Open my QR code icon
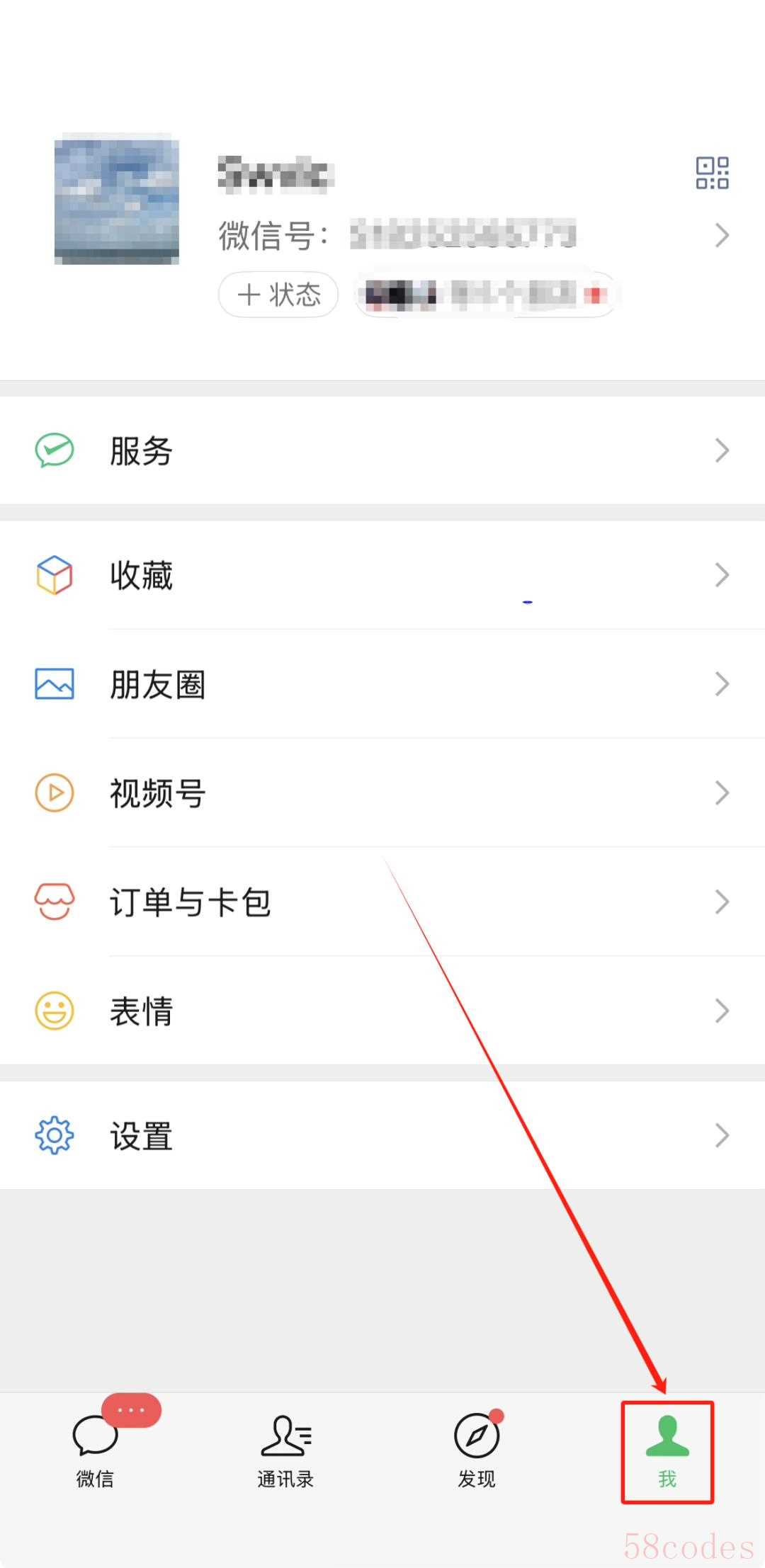 pos(712,174)
